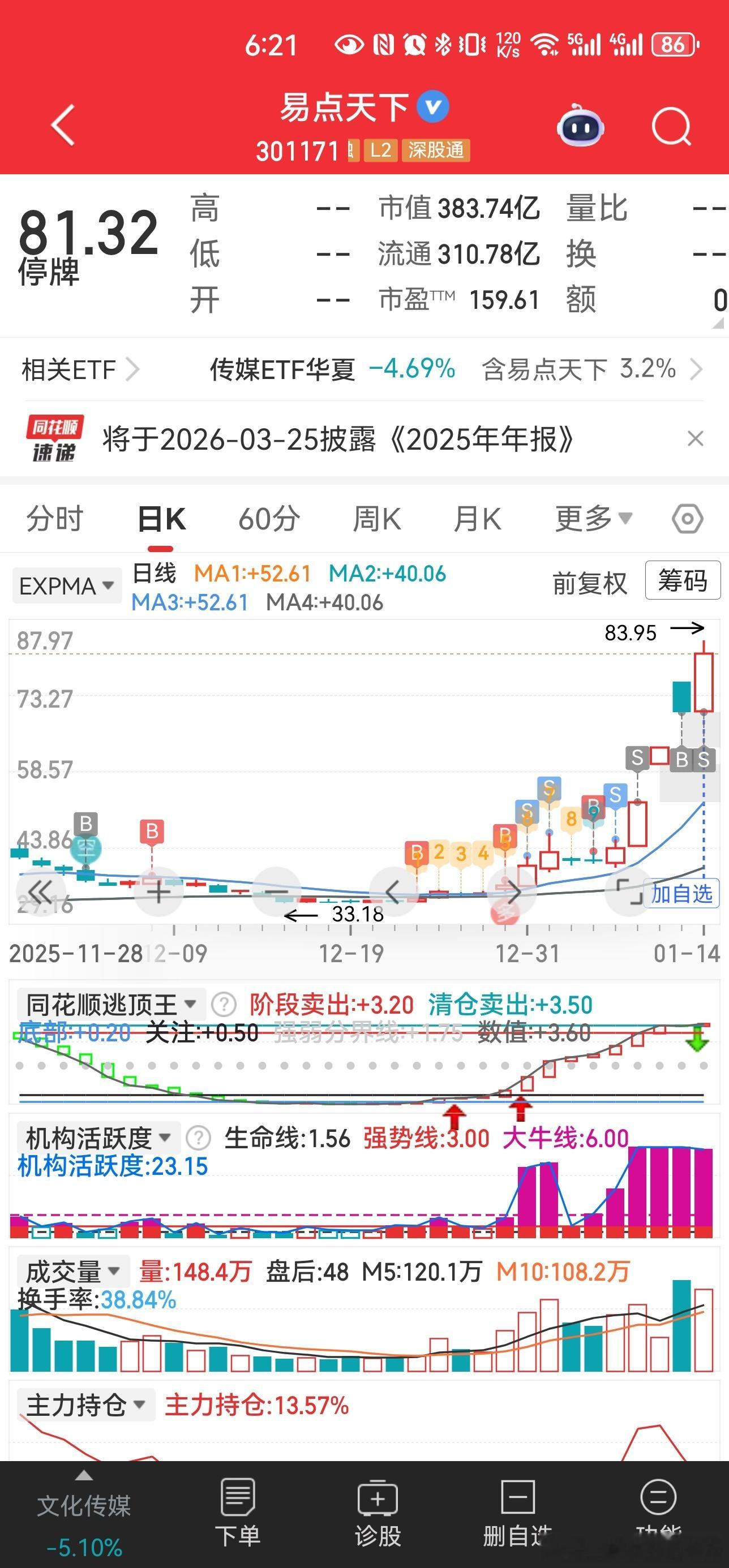
Task: Switch to the 周K weekly chart tab
Action: [x=377, y=519]
